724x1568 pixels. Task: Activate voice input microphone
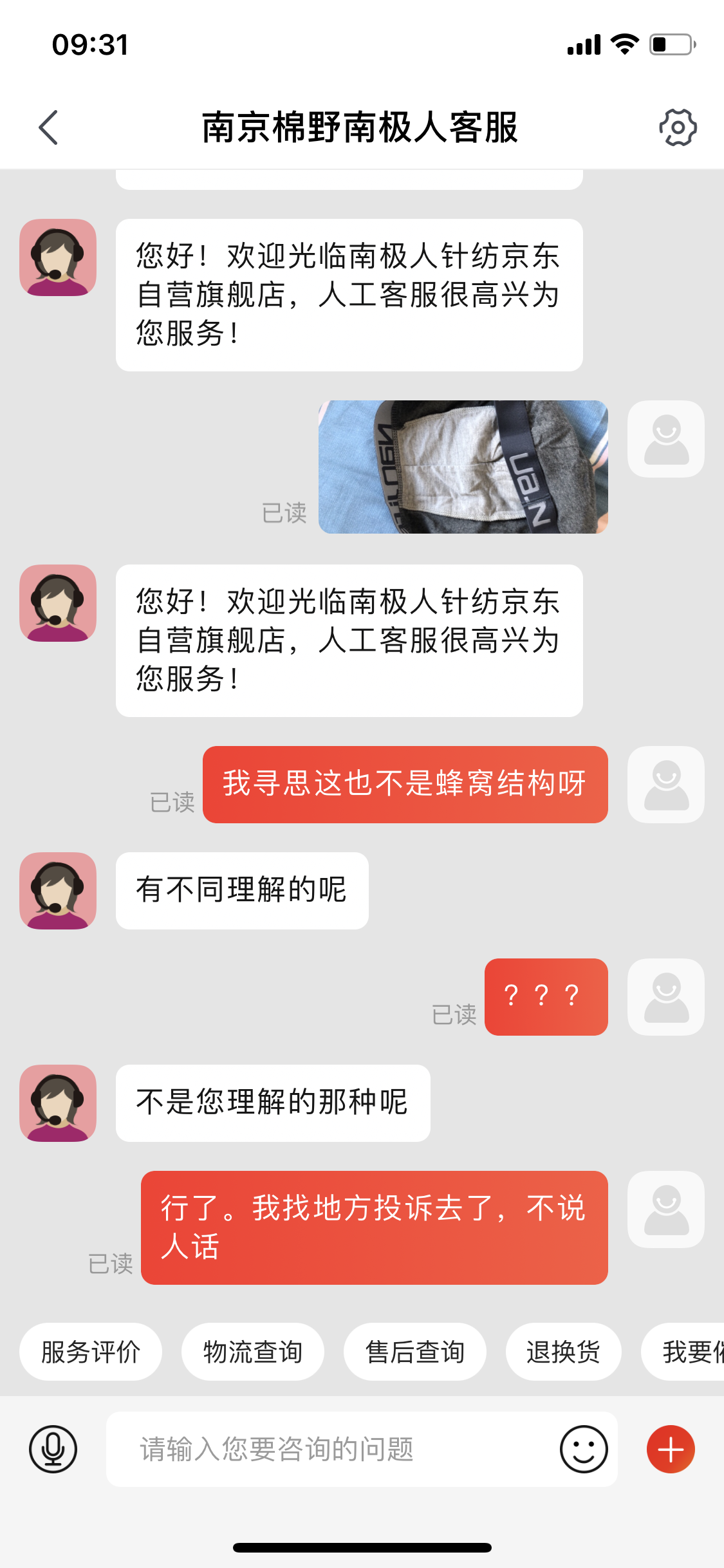point(53,1450)
